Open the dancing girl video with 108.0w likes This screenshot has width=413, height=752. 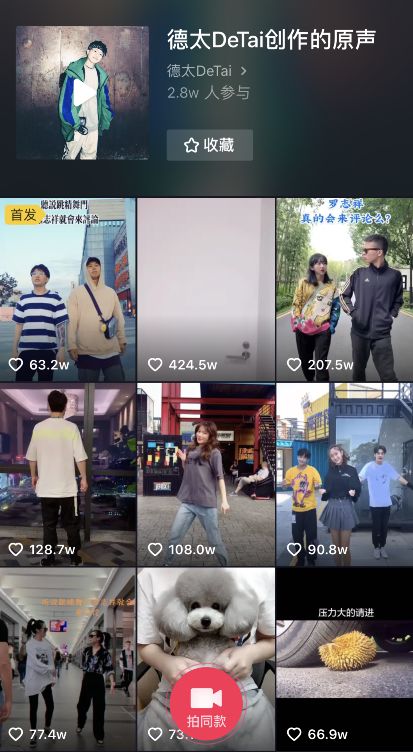[x=206, y=474]
